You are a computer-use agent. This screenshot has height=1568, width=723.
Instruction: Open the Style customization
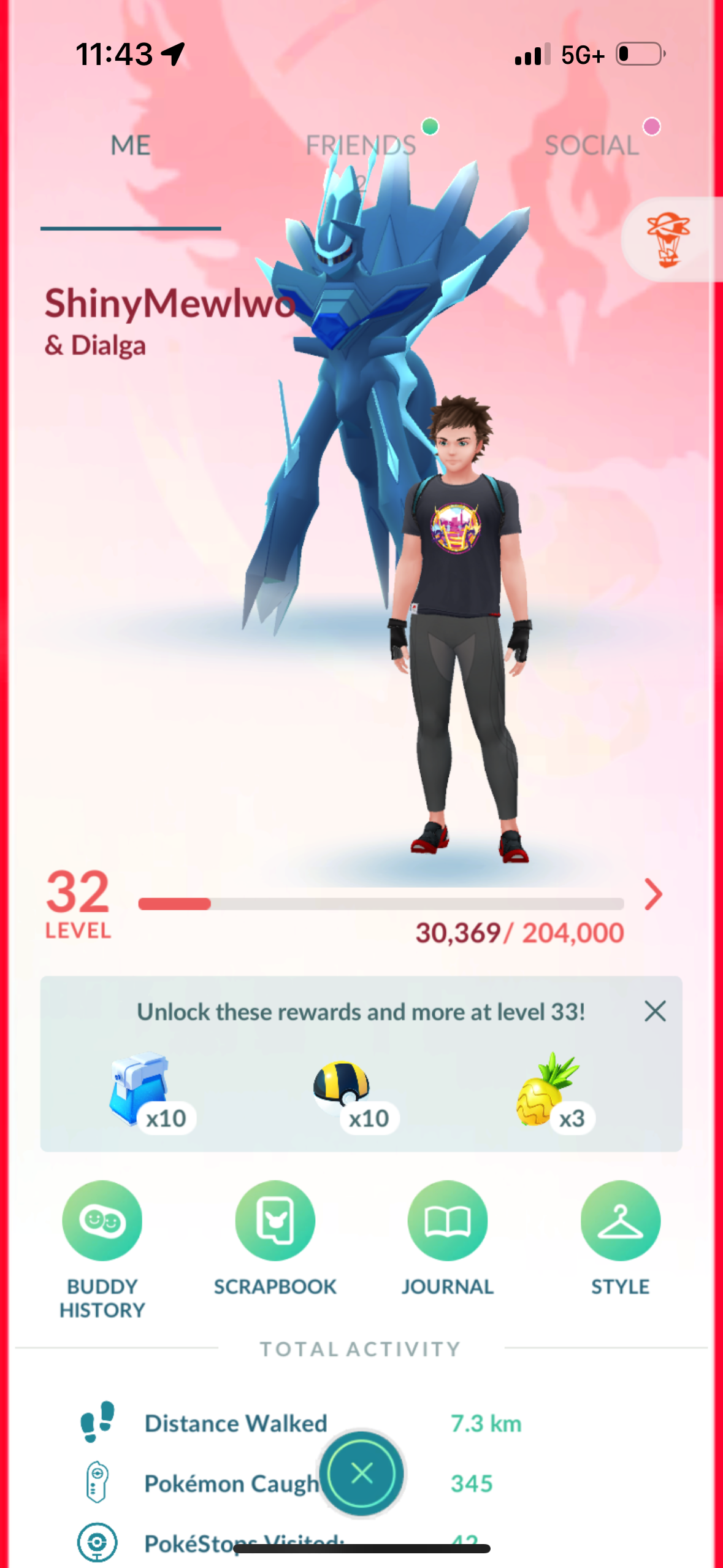[x=620, y=1221]
